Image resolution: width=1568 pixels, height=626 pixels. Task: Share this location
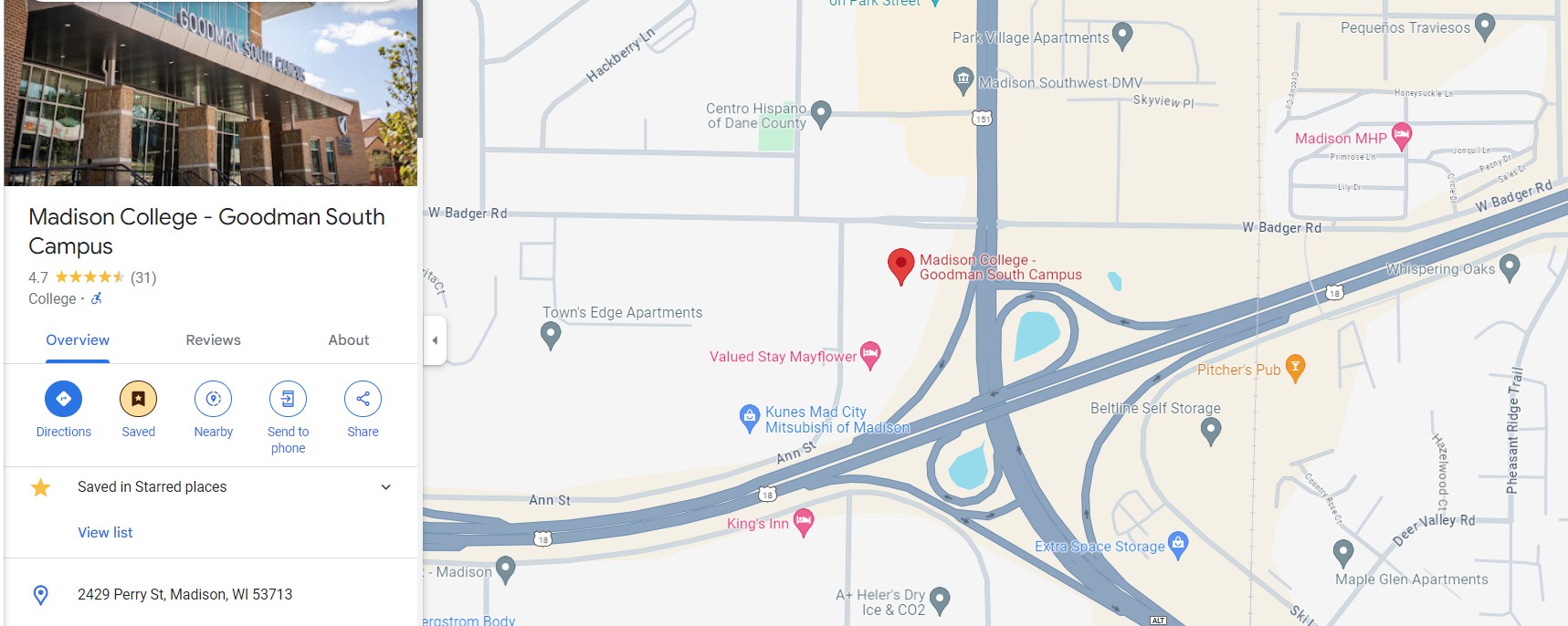coord(363,399)
